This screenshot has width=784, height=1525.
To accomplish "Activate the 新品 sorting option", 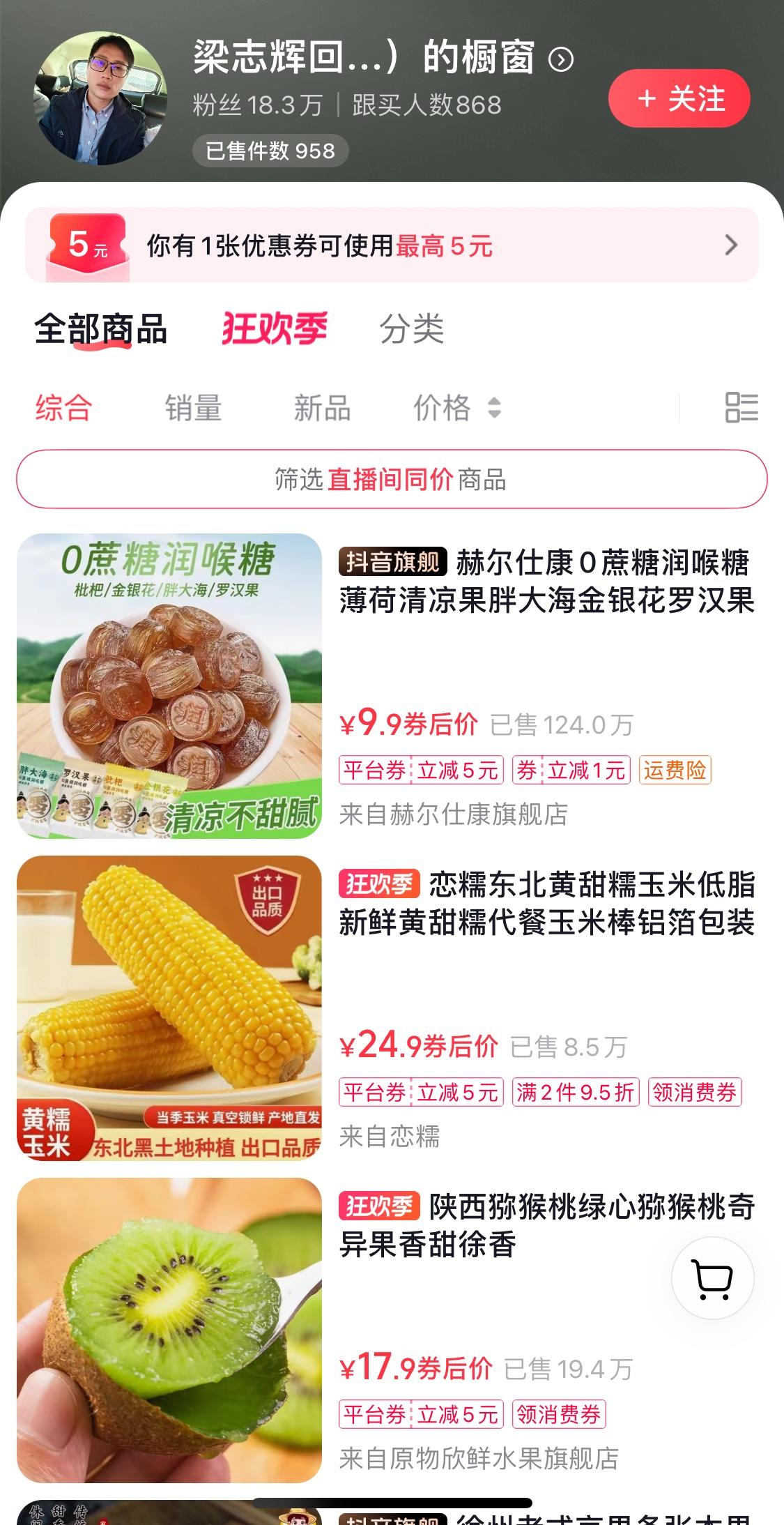I will (321, 408).
